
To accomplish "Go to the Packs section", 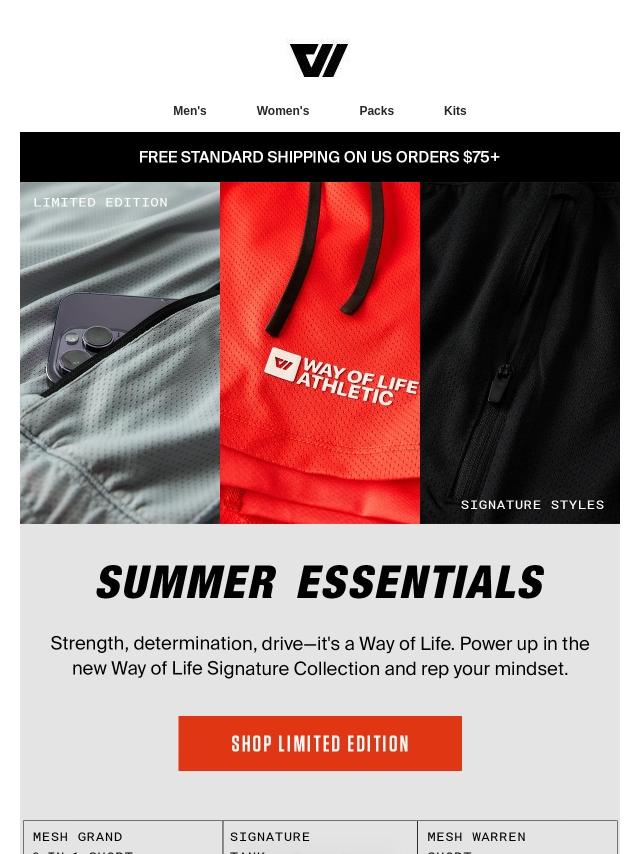I will coord(376,111).
